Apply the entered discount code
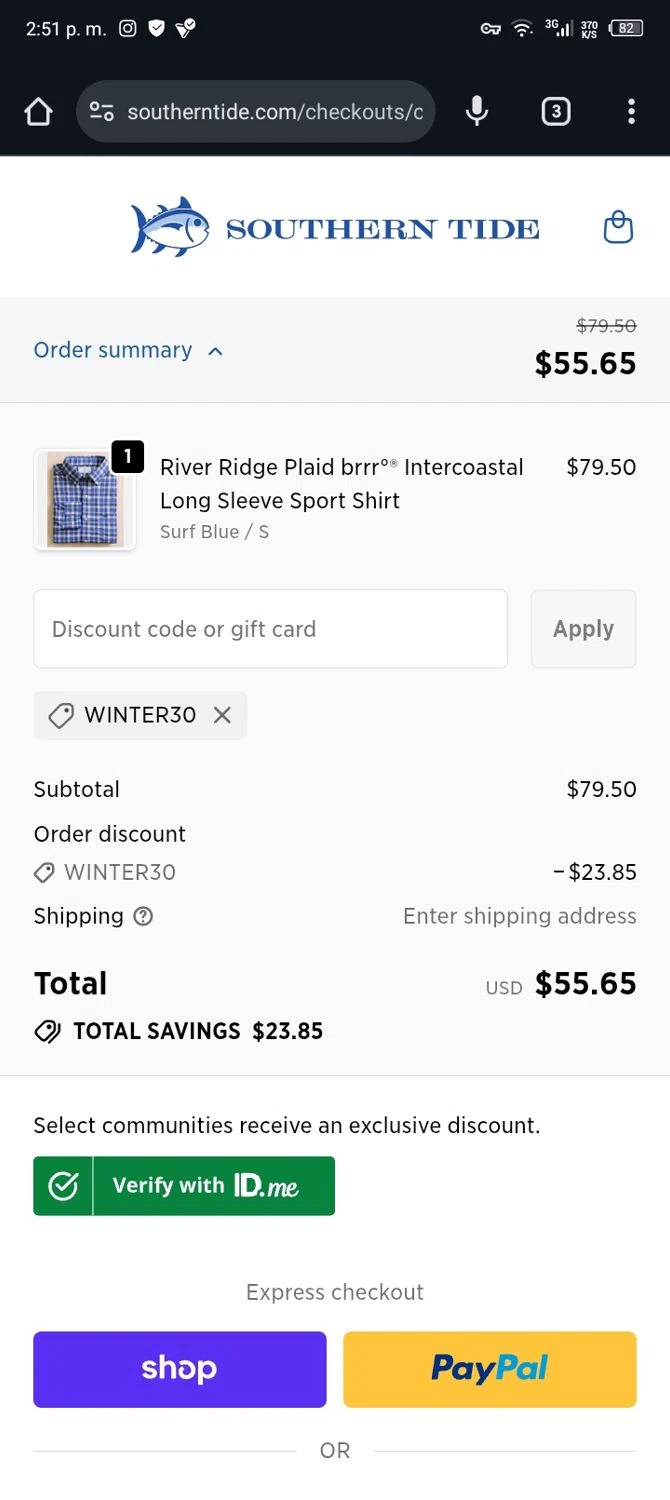This screenshot has height=1500, width=670. [583, 629]
